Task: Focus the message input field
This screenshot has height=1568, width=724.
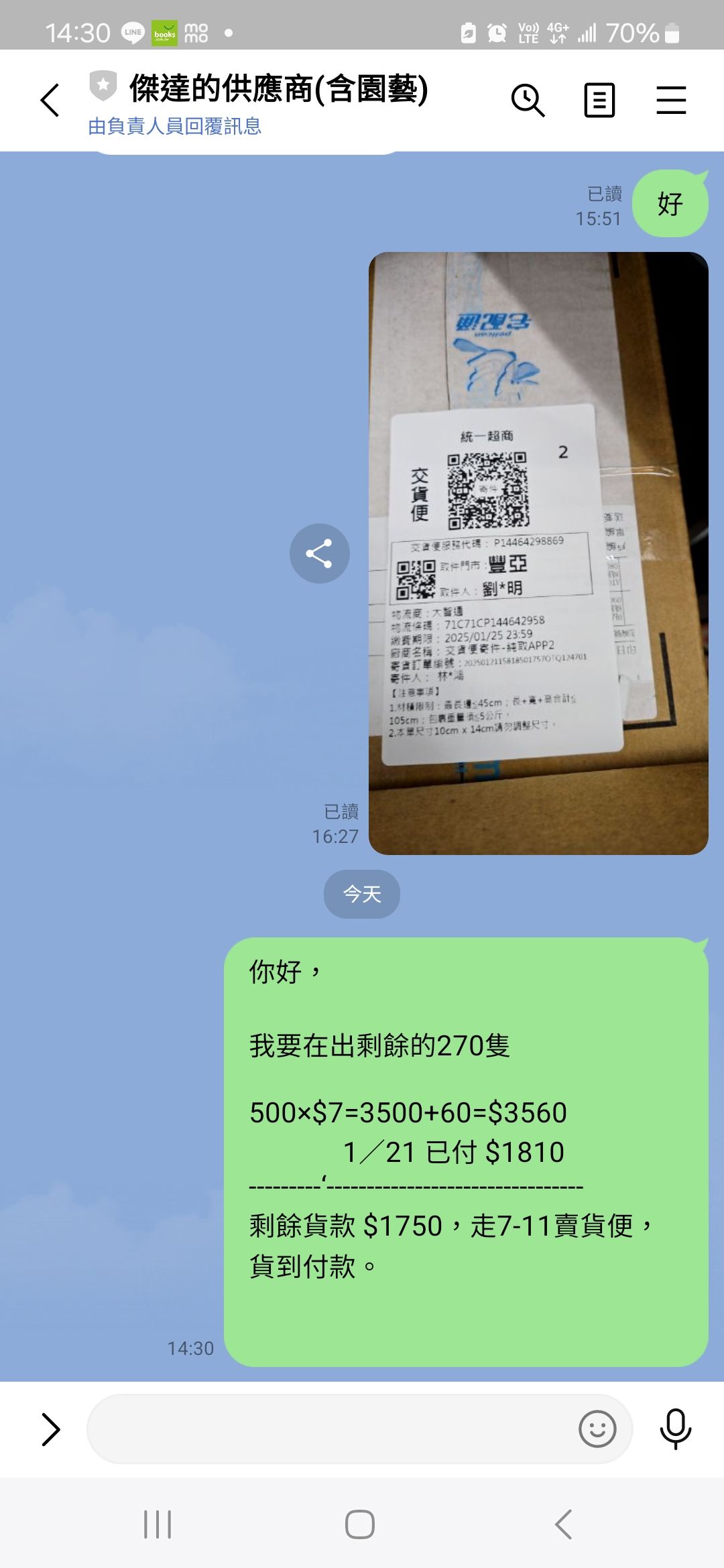Action: (x=328, y=1429)
